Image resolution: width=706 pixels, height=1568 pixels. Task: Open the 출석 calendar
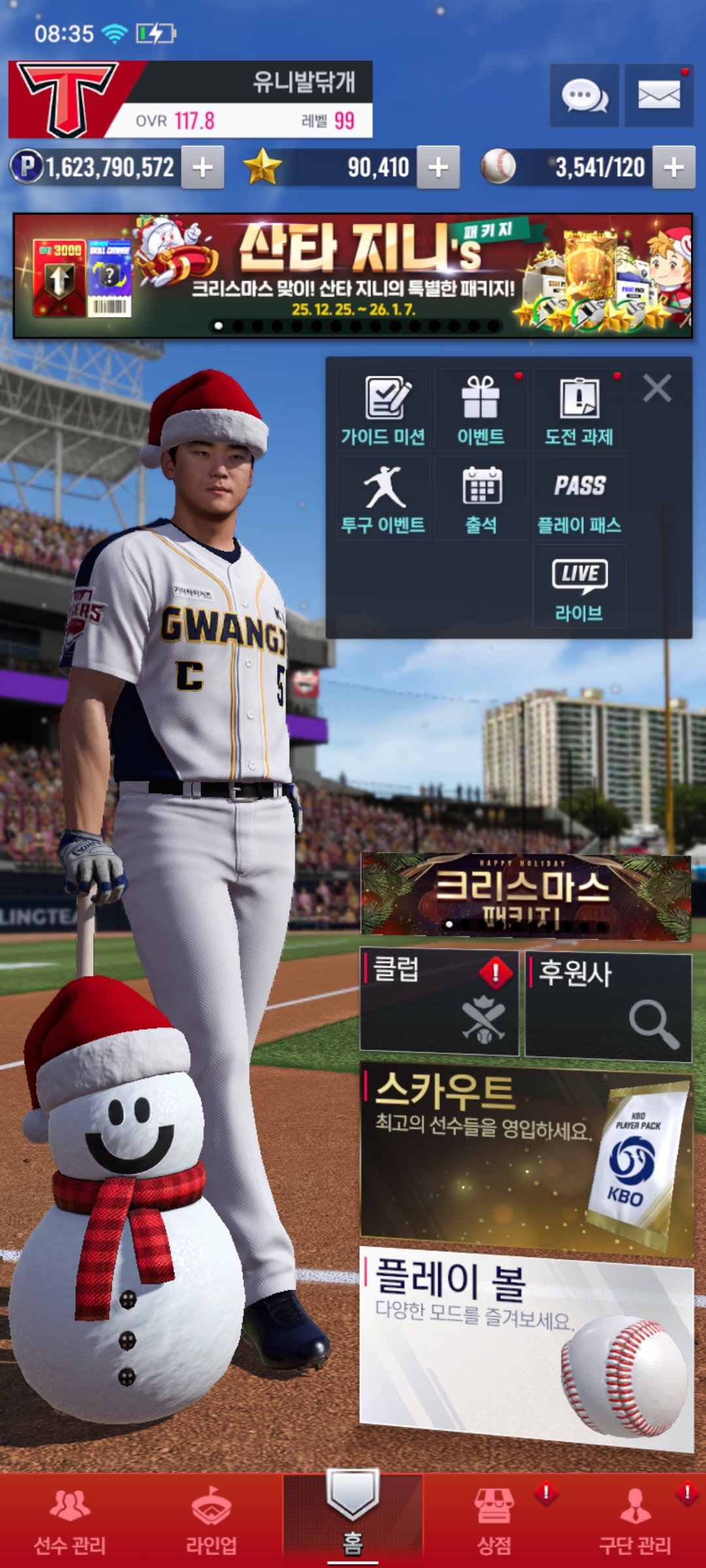[481, 498]
